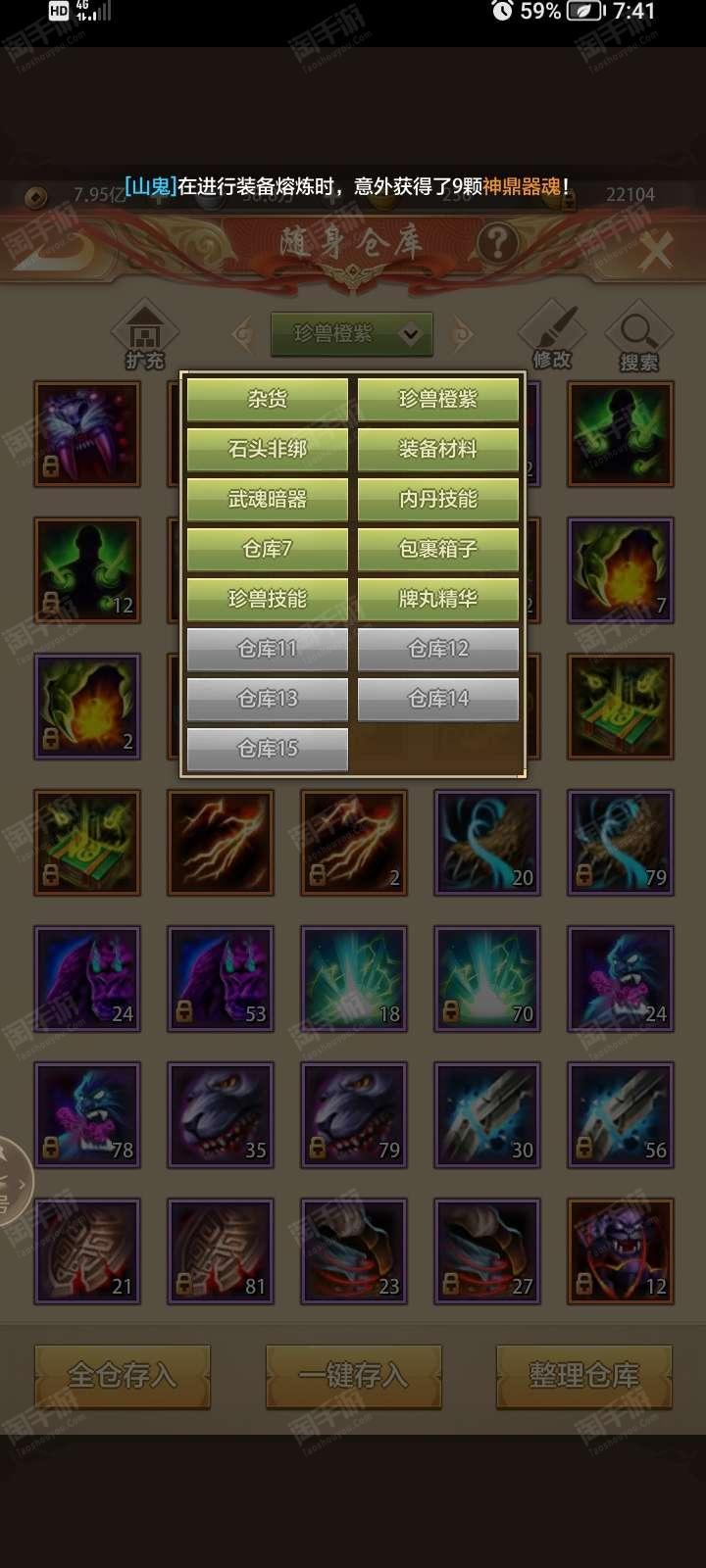Select the 牌丸精华 warehouse option

coord(438,599)
